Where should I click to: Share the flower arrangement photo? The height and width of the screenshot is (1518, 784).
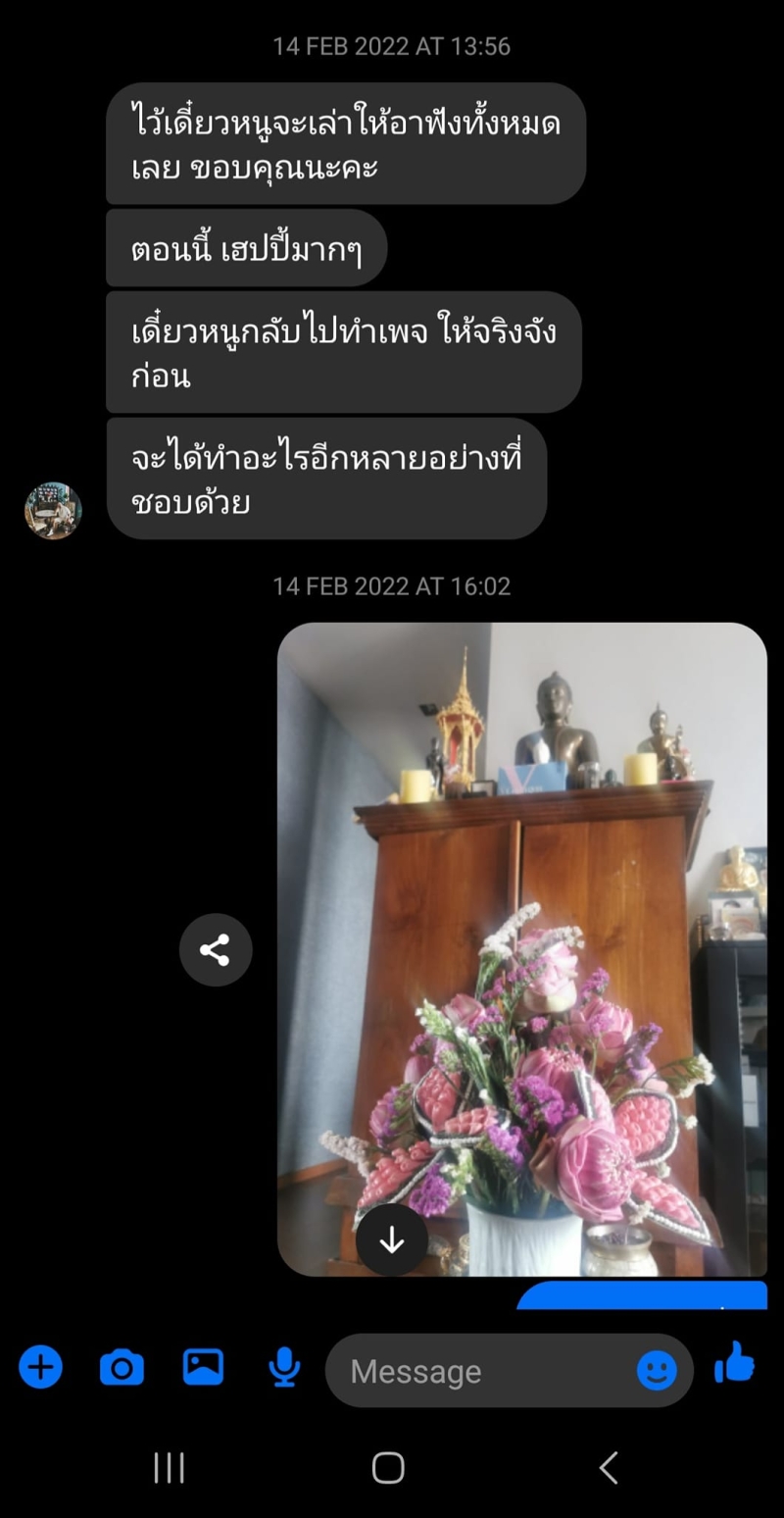(216, 949)
